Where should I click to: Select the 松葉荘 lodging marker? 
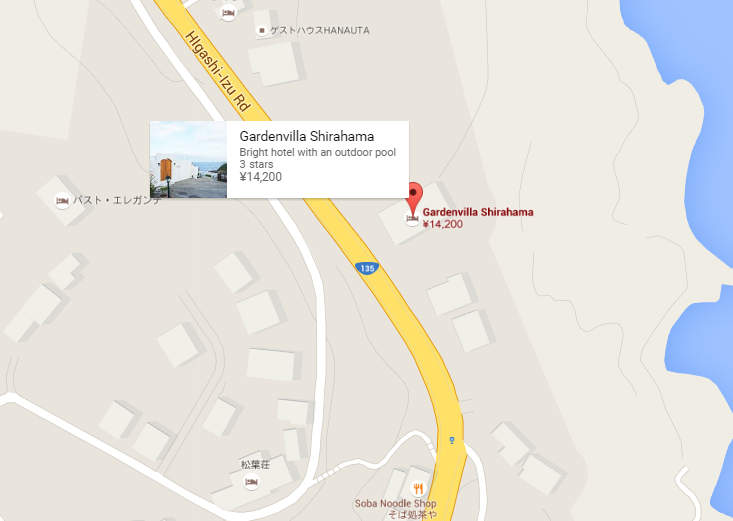pos(251,483)
